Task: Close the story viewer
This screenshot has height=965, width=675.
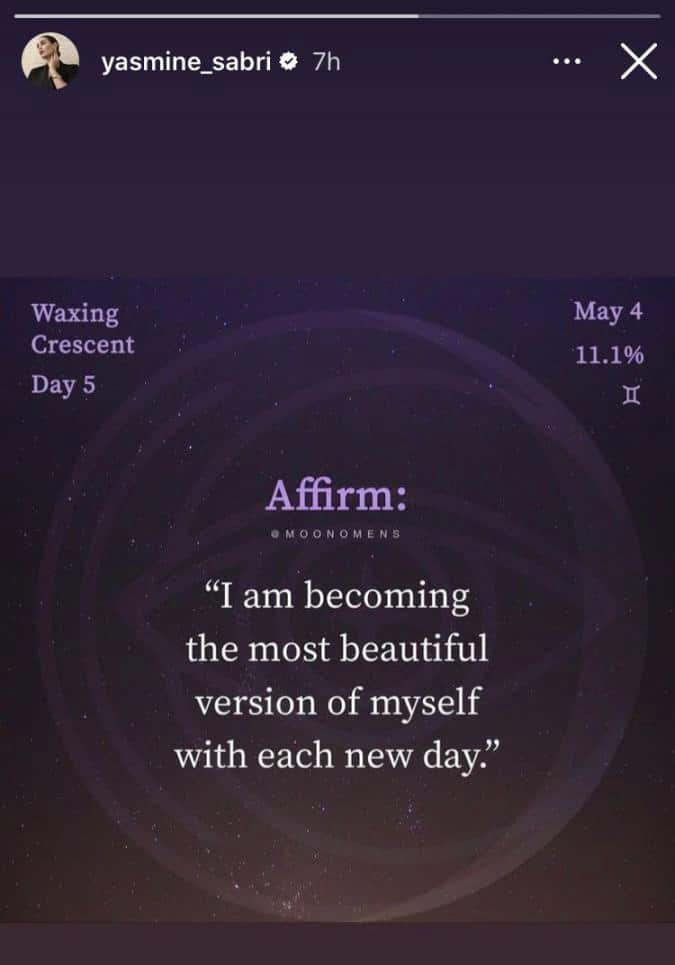Action: click(x=638, y=62)
